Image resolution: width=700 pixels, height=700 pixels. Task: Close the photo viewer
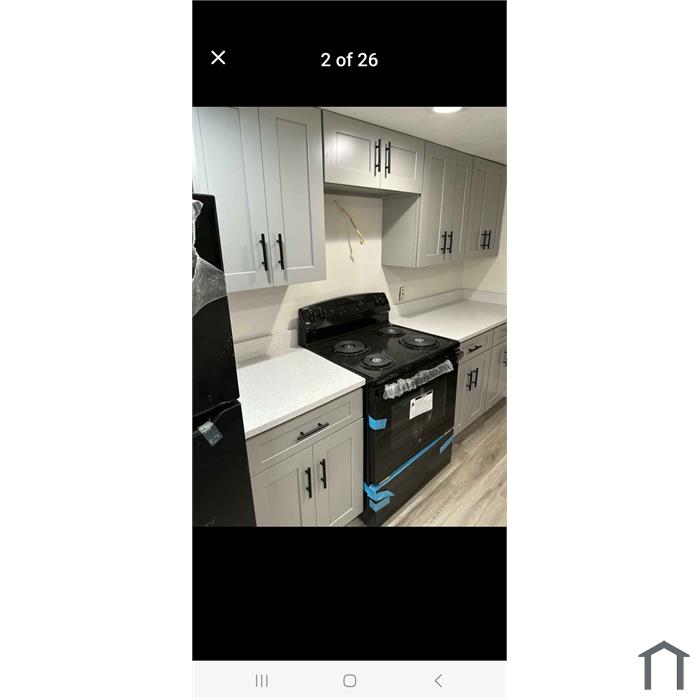point(218,58)
